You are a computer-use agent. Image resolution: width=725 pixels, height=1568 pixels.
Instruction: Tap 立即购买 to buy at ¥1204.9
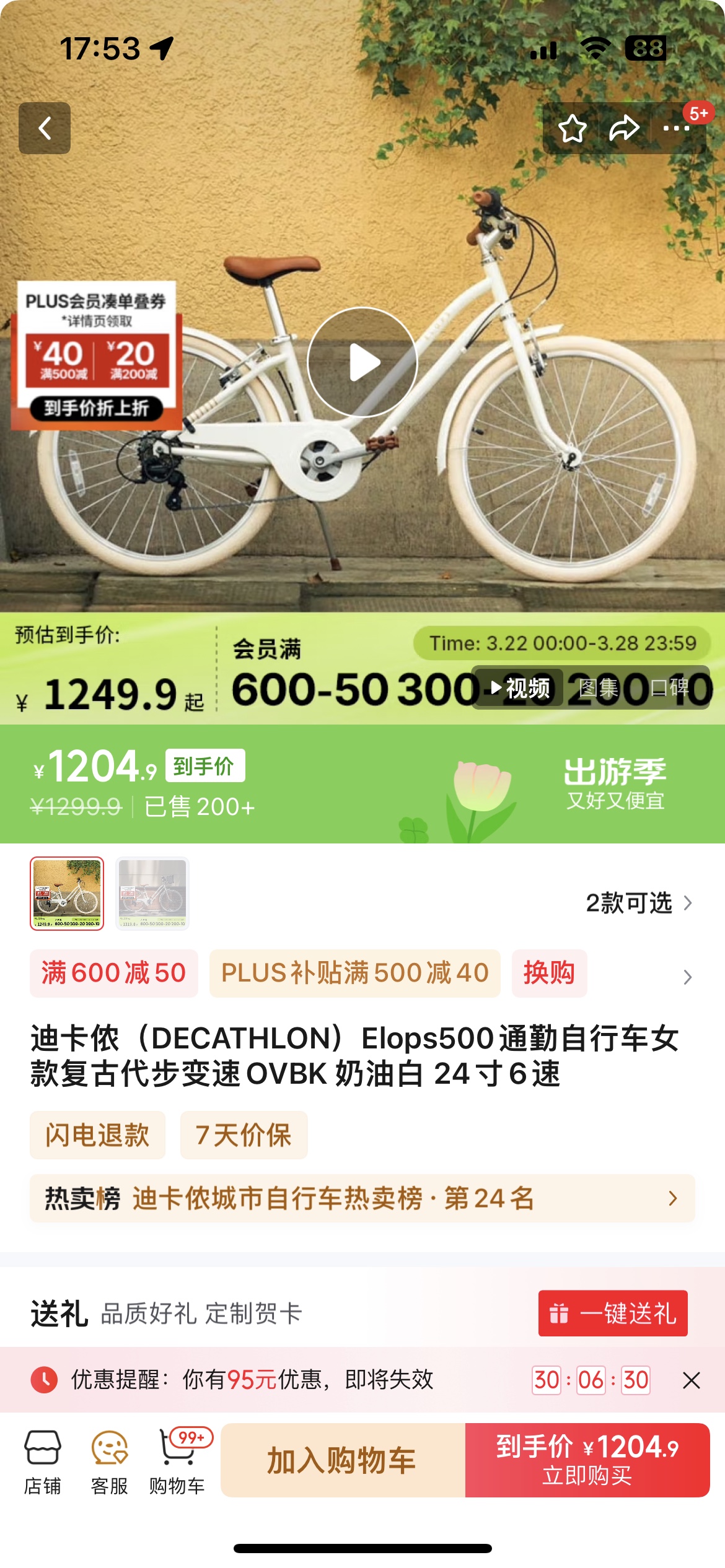[x=587, y=1460]
